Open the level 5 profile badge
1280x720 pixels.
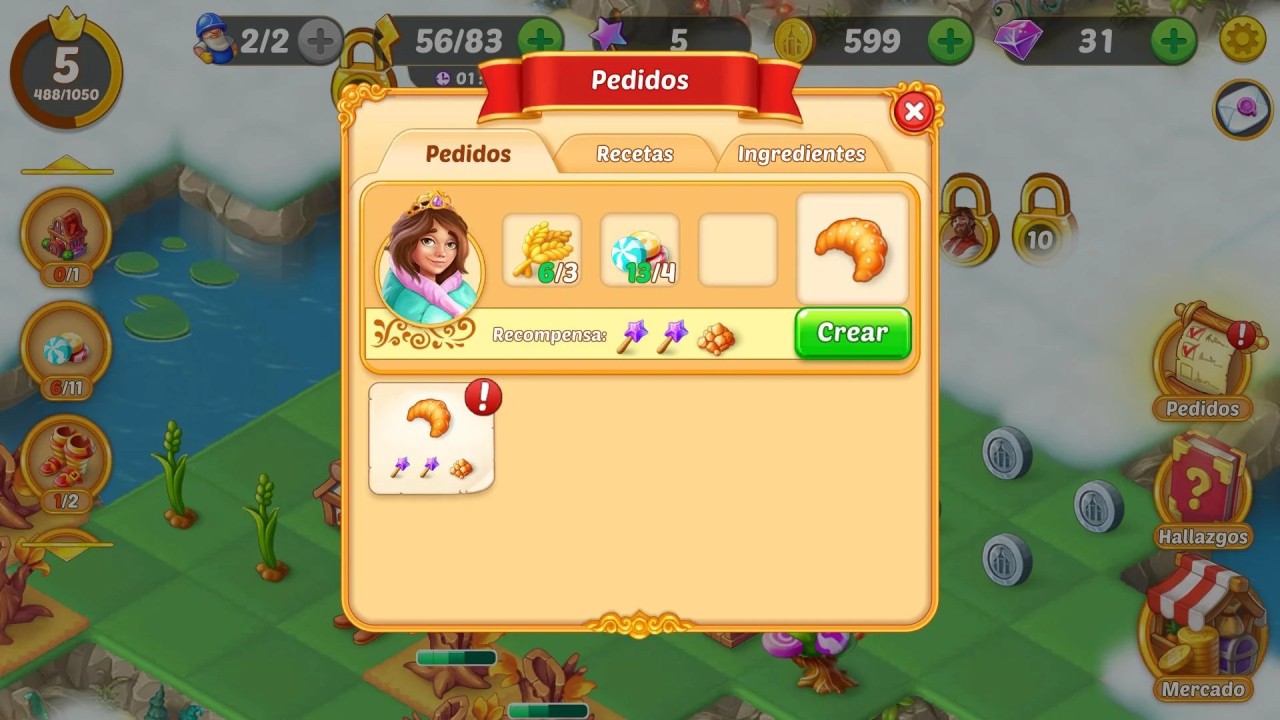pyautogui.click(x=66, y=70)
